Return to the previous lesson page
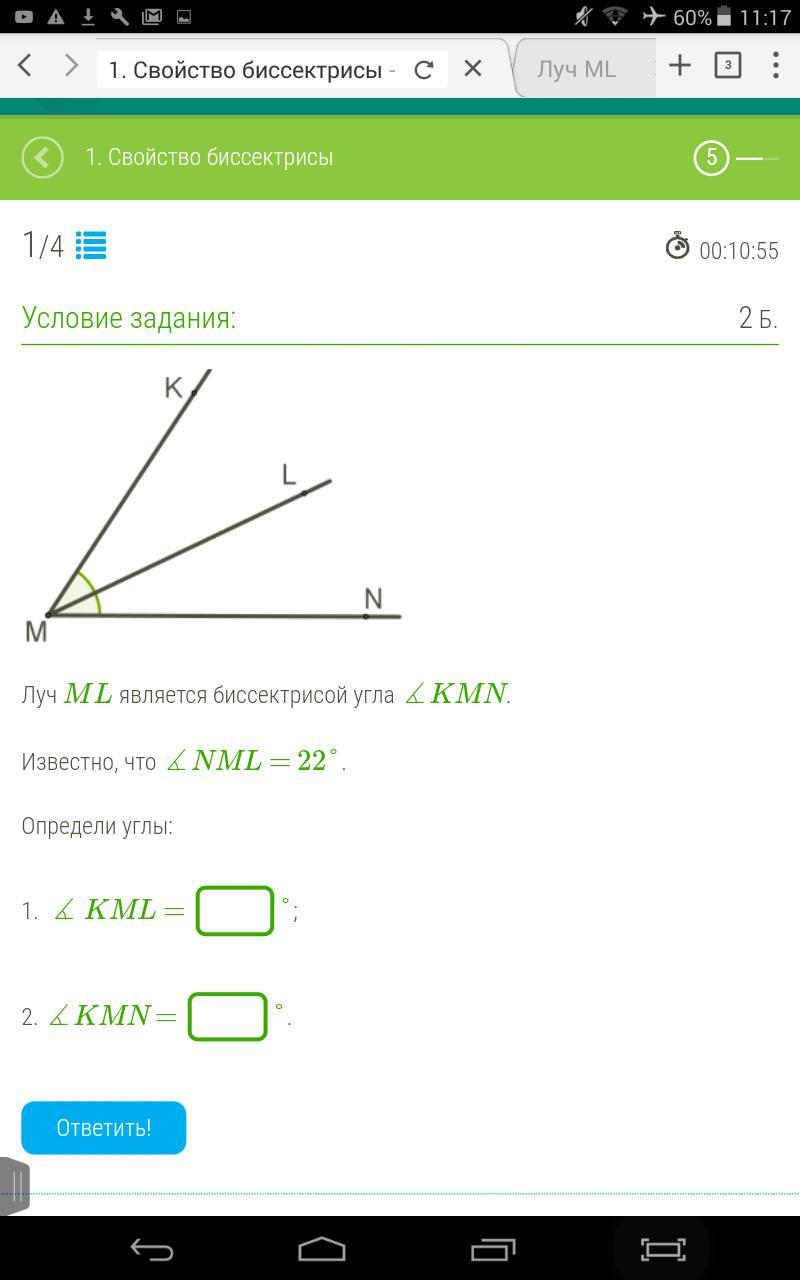This screenshot has width=800, height=1280. 42,158
